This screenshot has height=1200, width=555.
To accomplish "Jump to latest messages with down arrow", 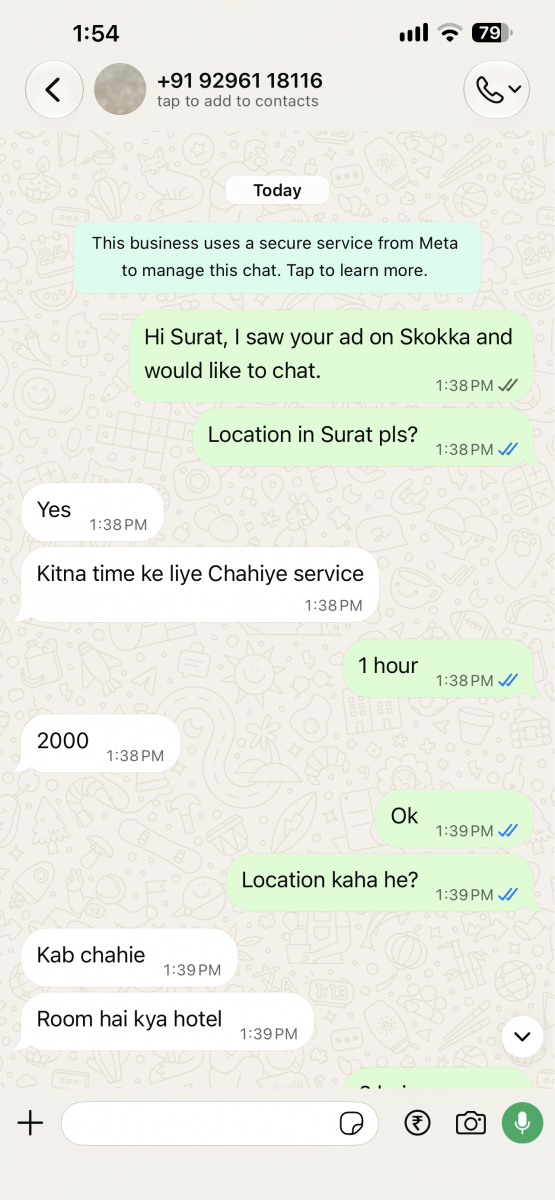I will point(521,1036).
